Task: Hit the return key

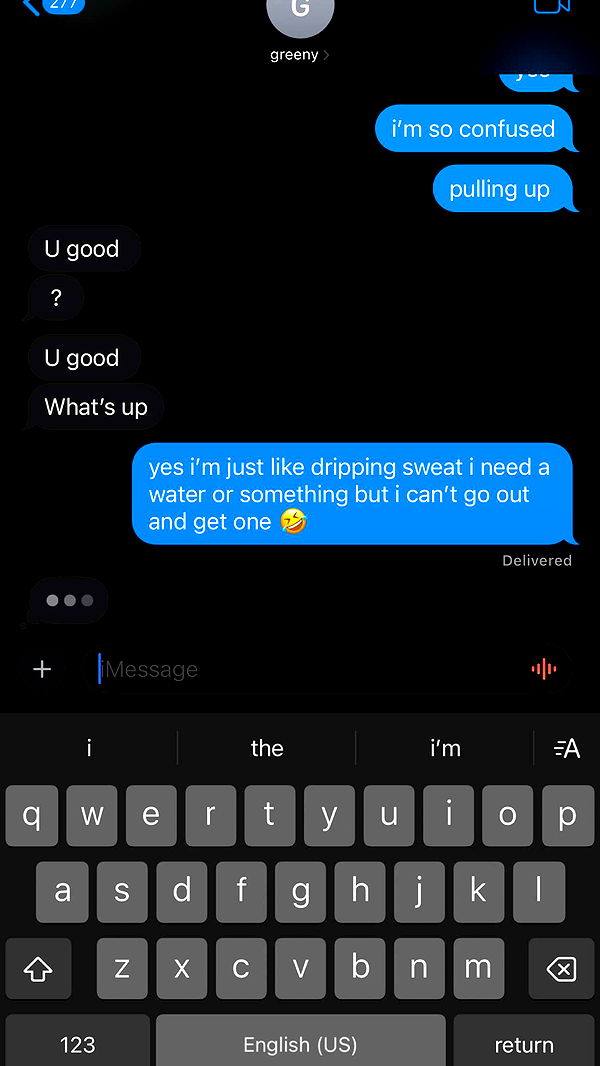Action: pos(524,1044)
